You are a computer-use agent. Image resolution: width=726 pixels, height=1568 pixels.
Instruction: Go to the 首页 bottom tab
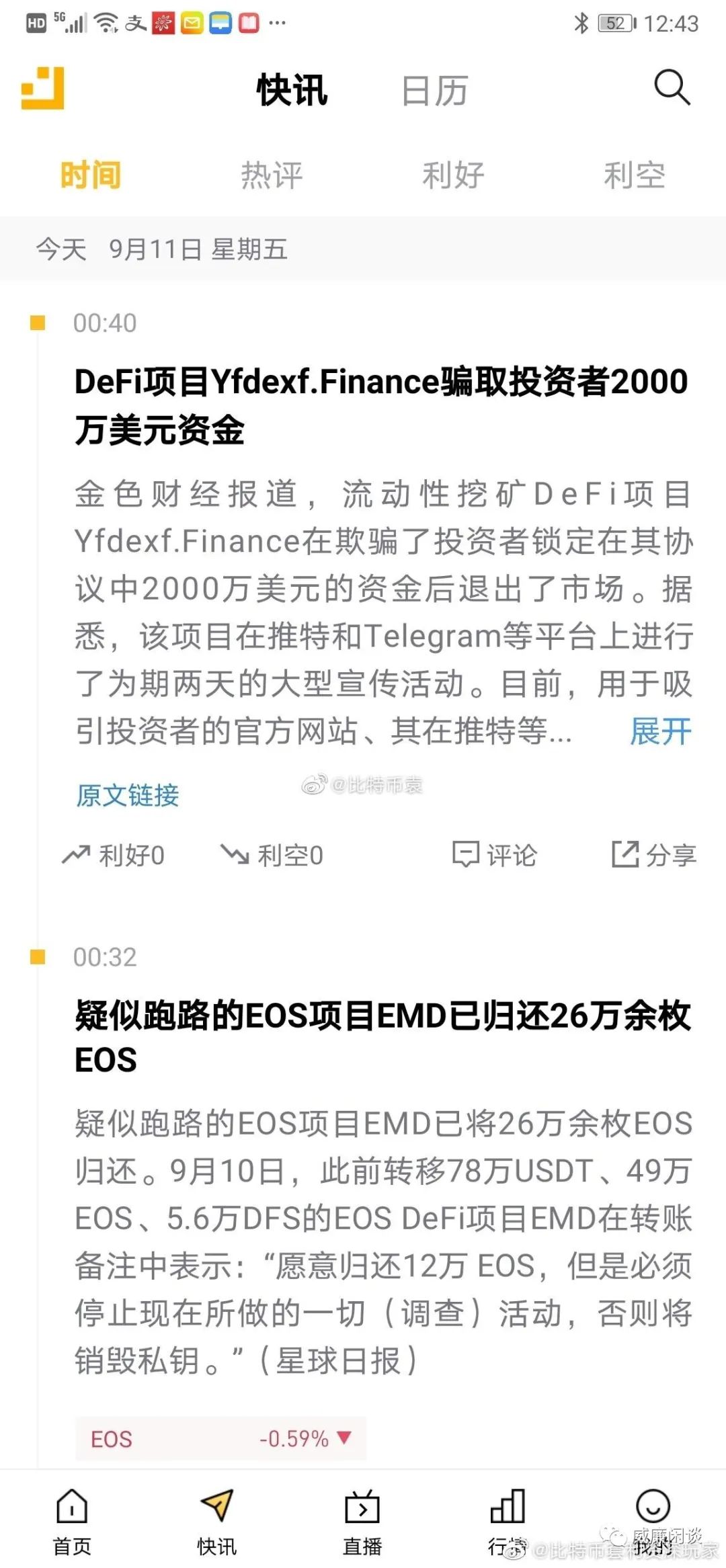[72, 1522]
